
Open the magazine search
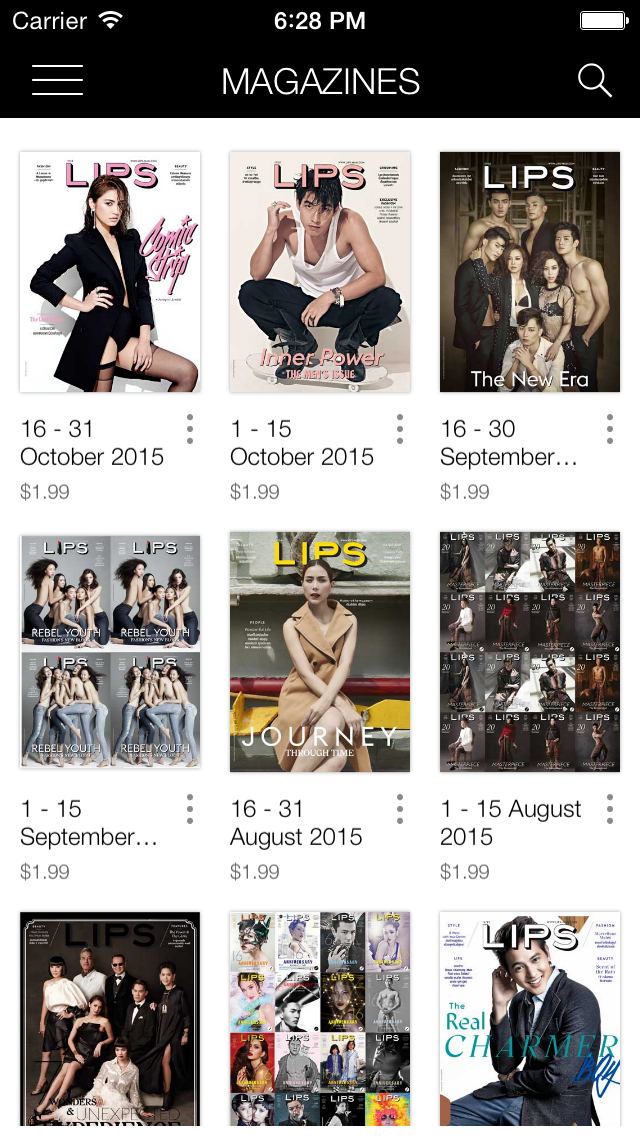(x=594, y=80)
